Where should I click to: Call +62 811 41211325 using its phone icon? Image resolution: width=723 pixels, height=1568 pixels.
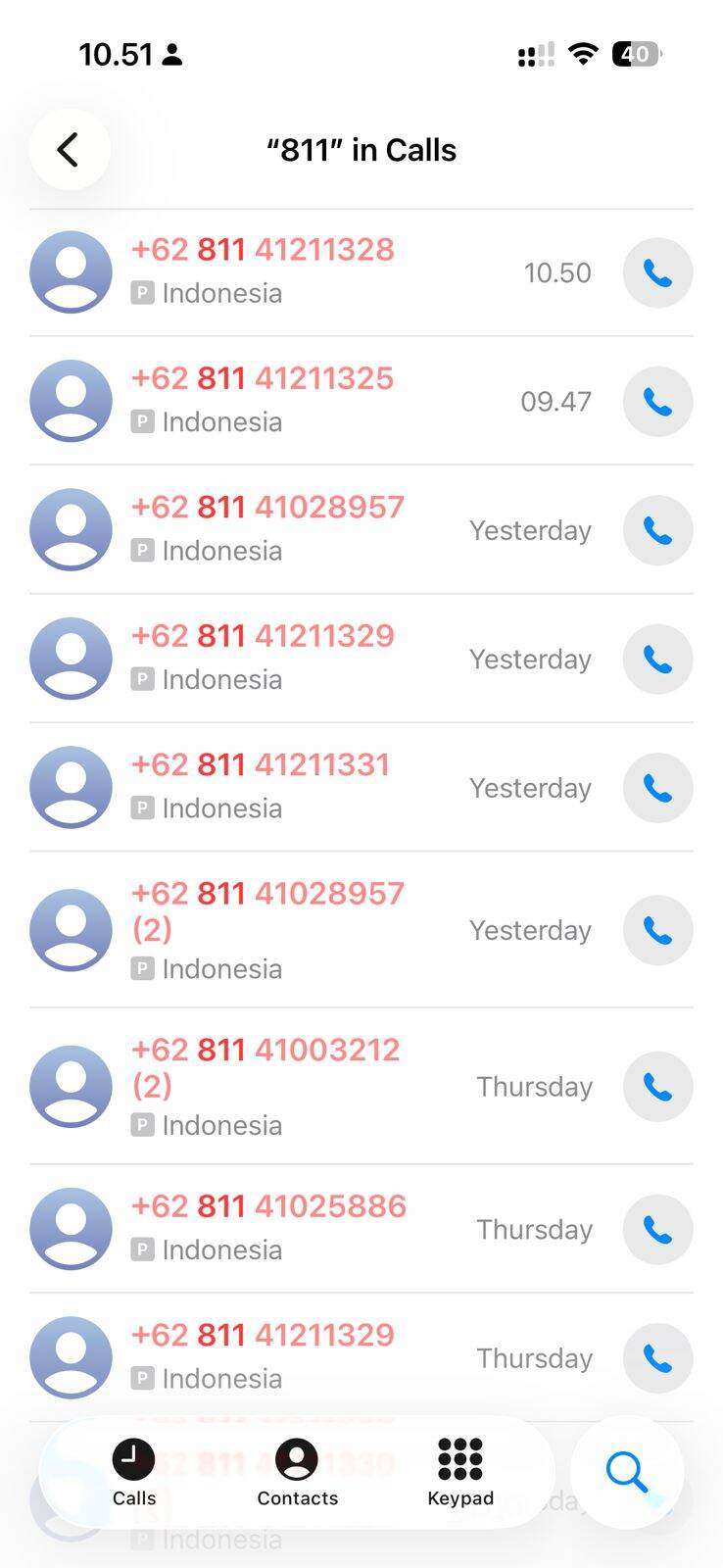click(657, 402)
